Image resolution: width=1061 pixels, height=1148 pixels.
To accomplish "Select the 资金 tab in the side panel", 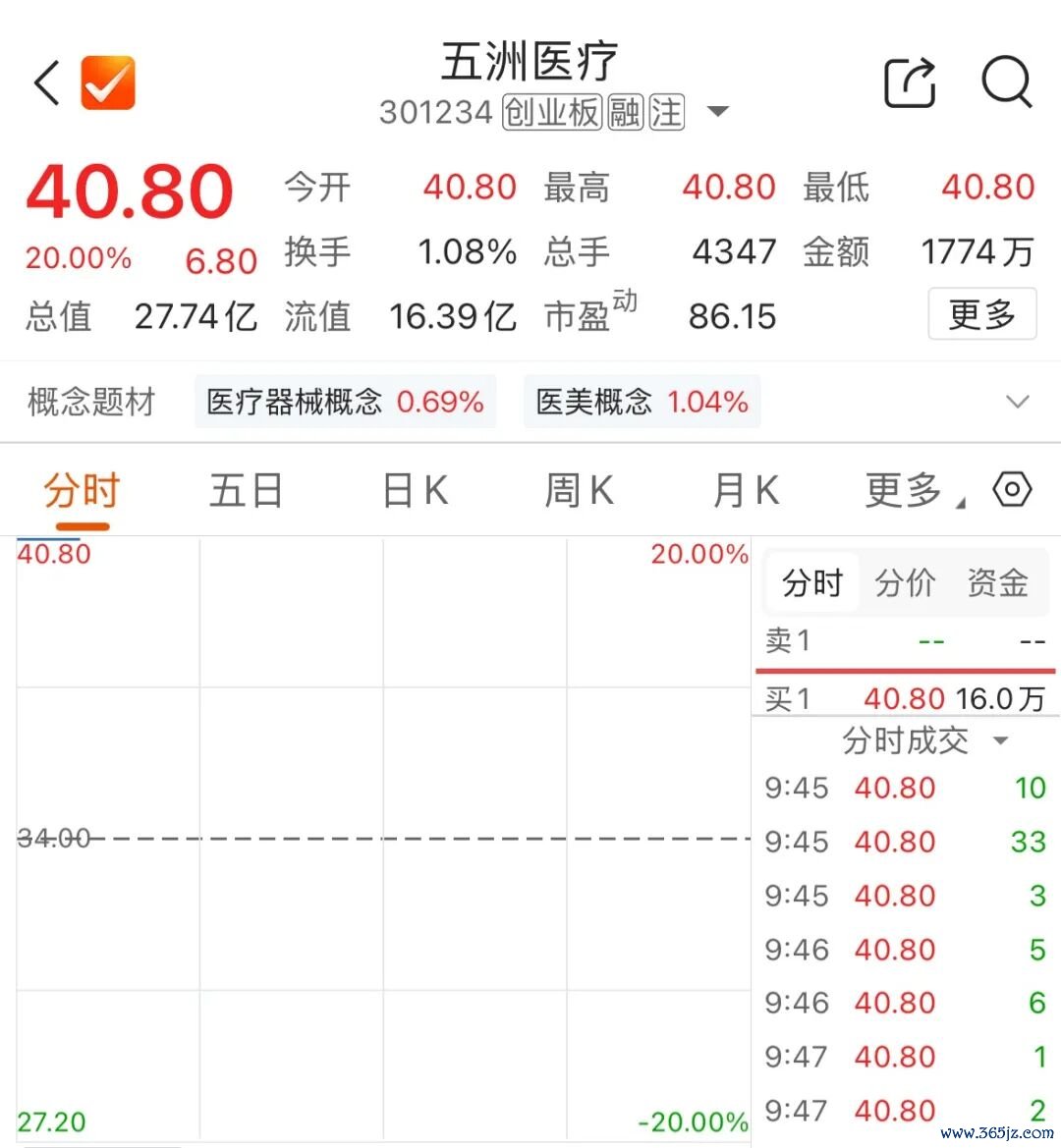I will (998, 583).
